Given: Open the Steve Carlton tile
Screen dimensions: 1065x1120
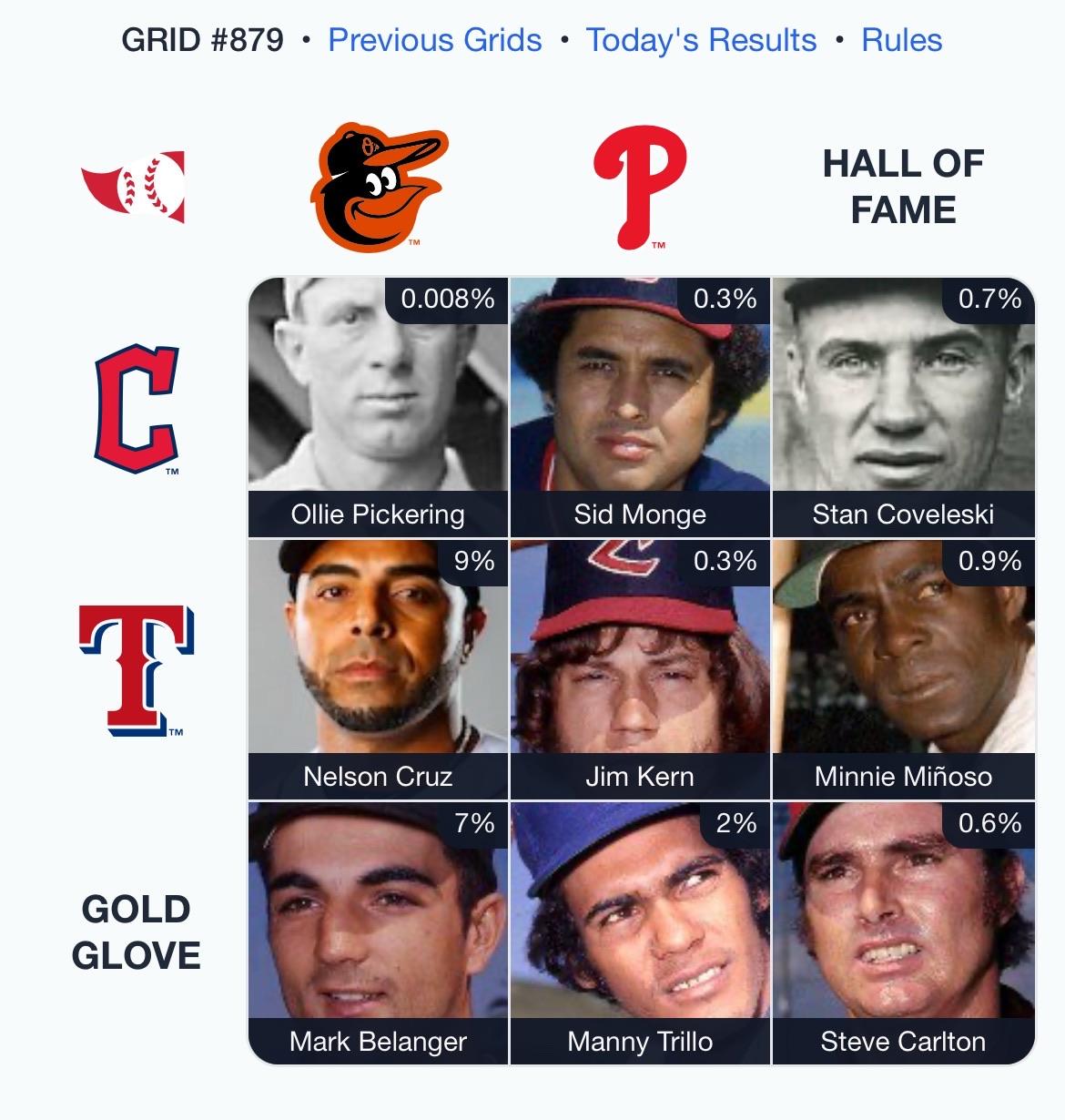Looking at the screenshot, I should (903, 932).
